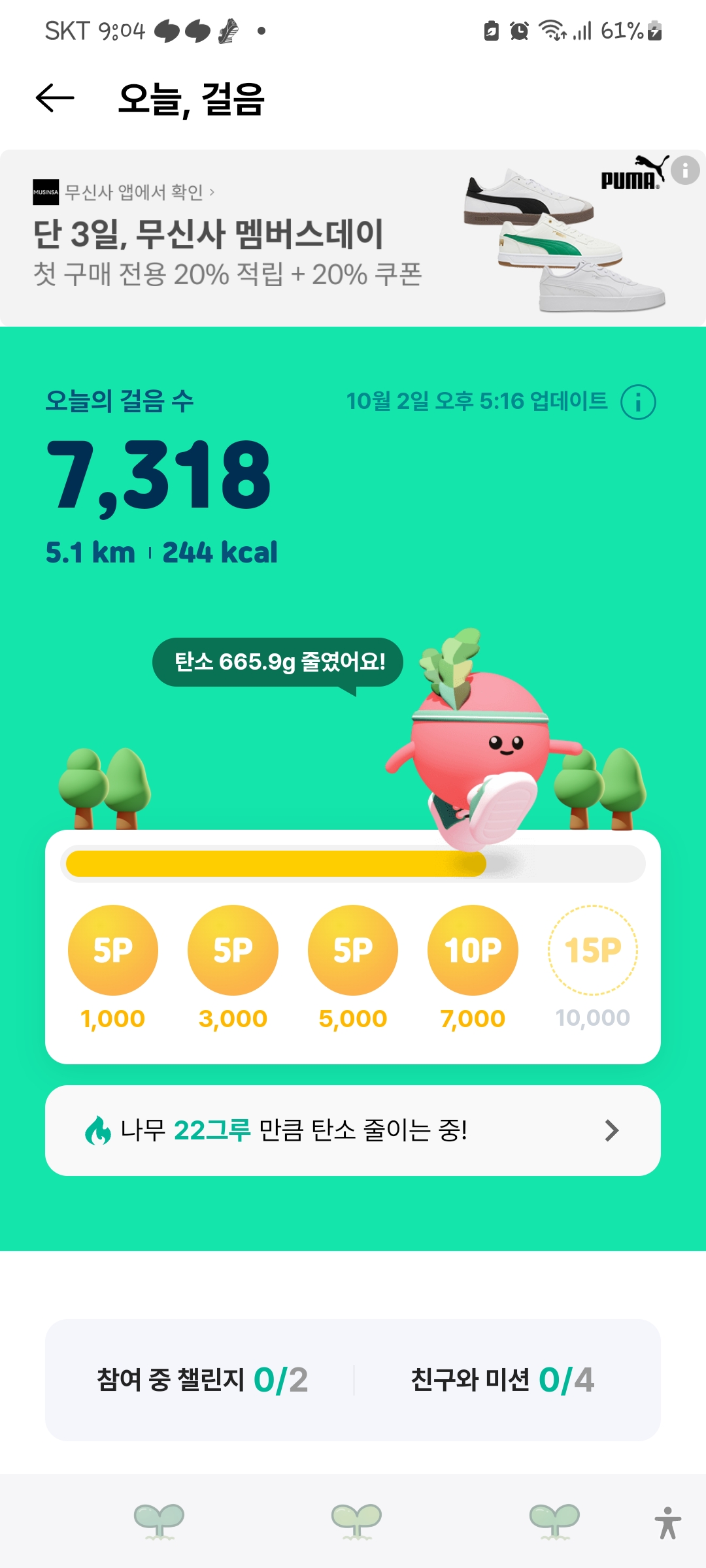Open step count info icon beside update time
This screenshot has width=706, height=1568.
[x=638, y=402]
